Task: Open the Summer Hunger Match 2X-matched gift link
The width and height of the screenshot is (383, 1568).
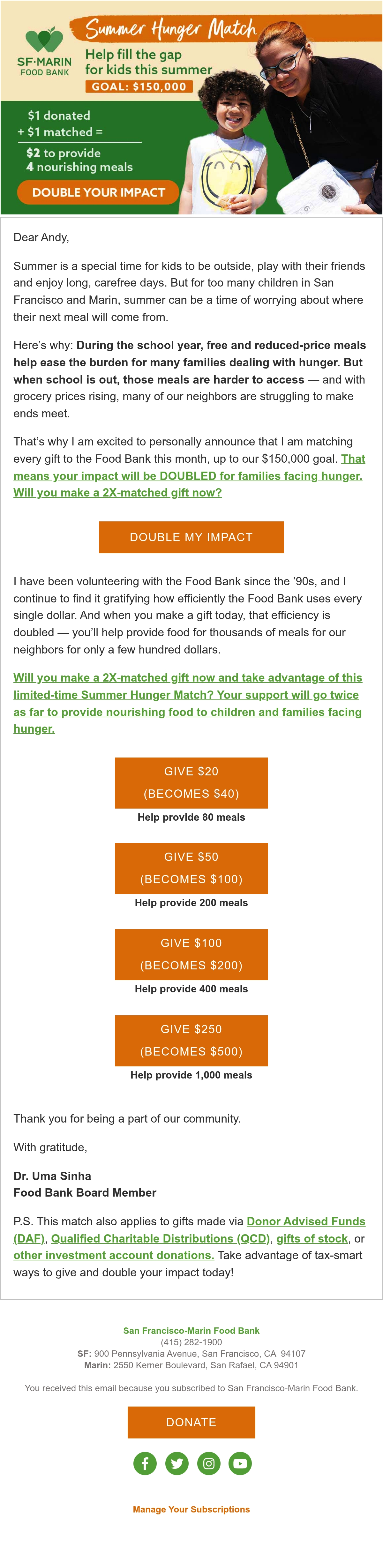Action: [x=188, y=703]
